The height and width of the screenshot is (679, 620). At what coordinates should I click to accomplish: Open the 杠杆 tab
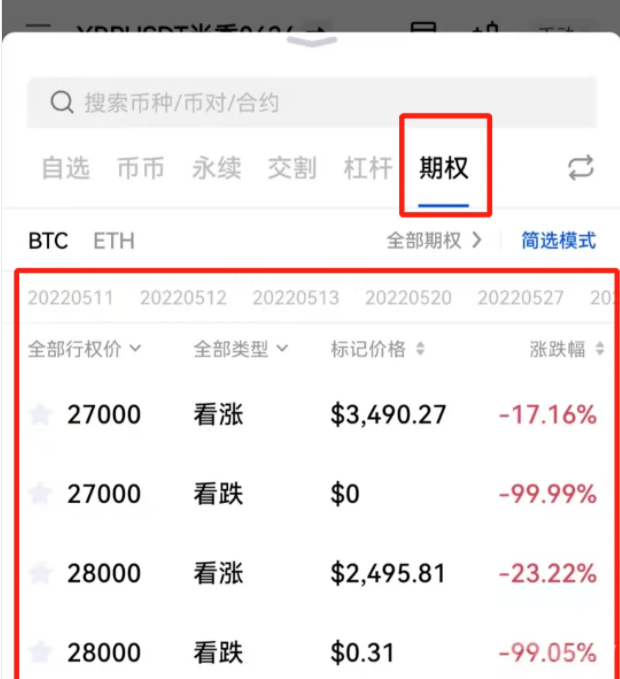click(368, 168)
